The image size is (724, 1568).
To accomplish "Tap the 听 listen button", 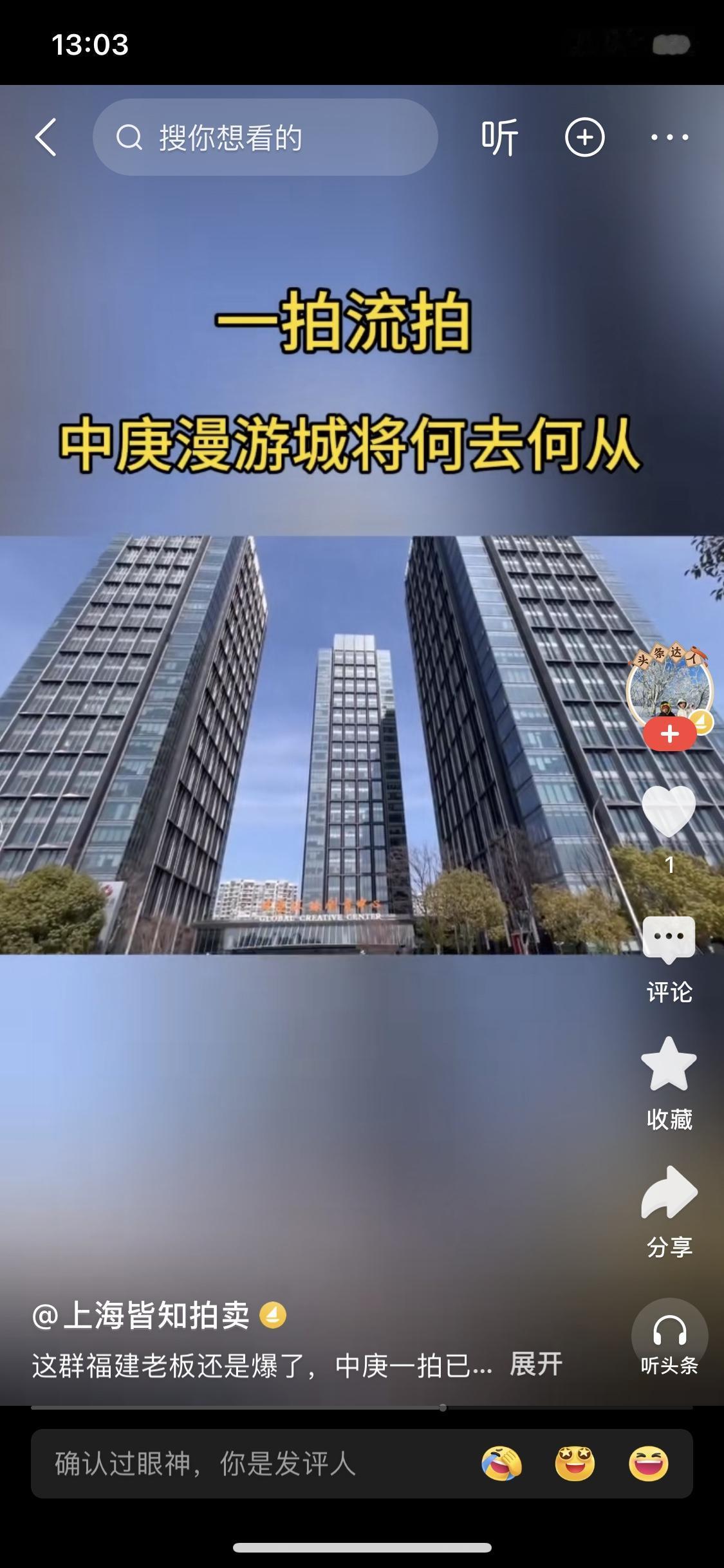I will (499, 137).
